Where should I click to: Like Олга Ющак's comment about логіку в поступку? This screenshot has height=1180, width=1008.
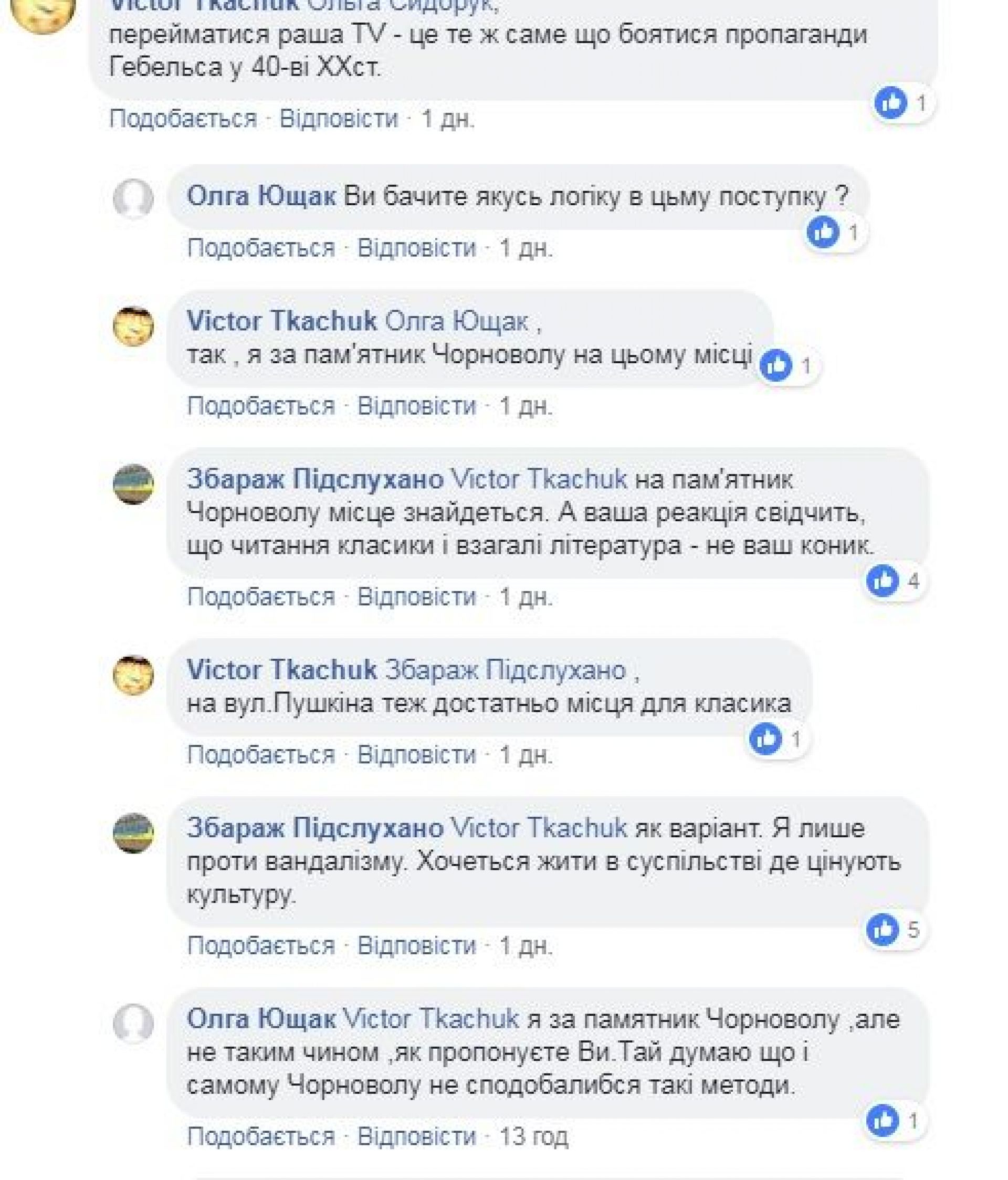pyautogui.click(x=260, y=248)
